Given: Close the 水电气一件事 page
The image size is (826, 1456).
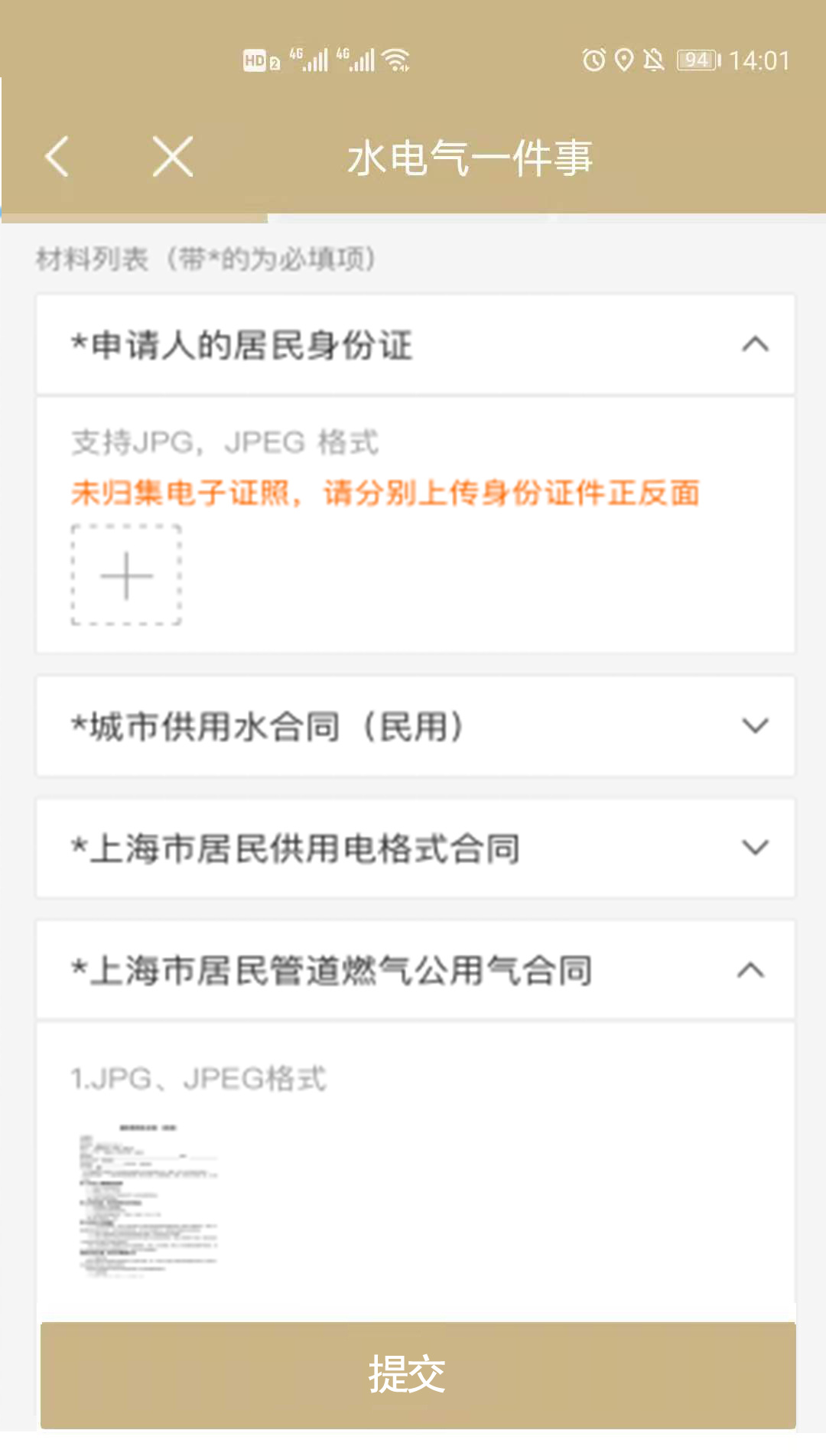Looking at the screenshot, I should click(x=173, y=157).
